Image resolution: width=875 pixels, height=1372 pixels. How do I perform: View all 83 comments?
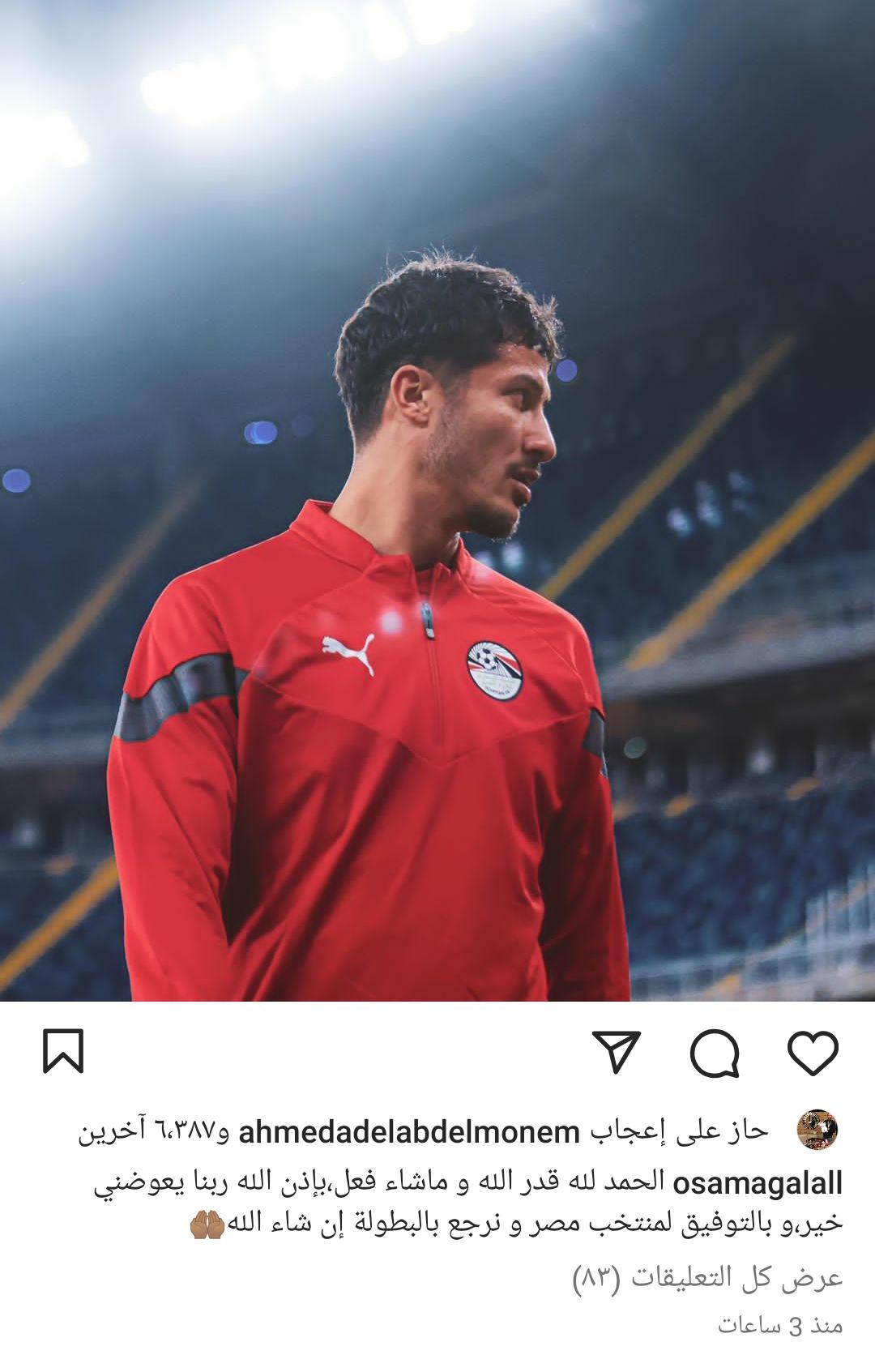[x=707, y=1278]
